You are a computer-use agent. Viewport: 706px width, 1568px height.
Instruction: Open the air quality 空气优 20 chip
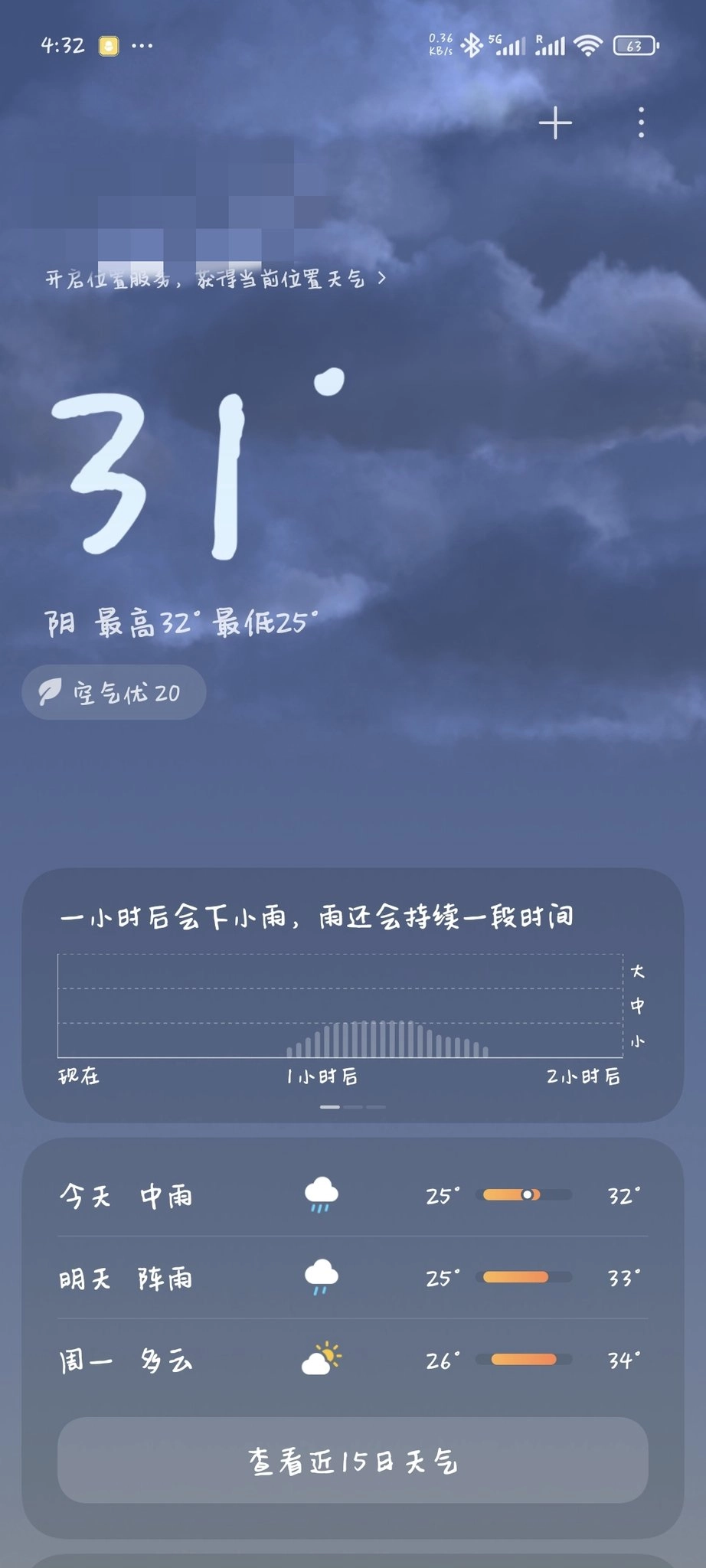[x=114, y=692]
